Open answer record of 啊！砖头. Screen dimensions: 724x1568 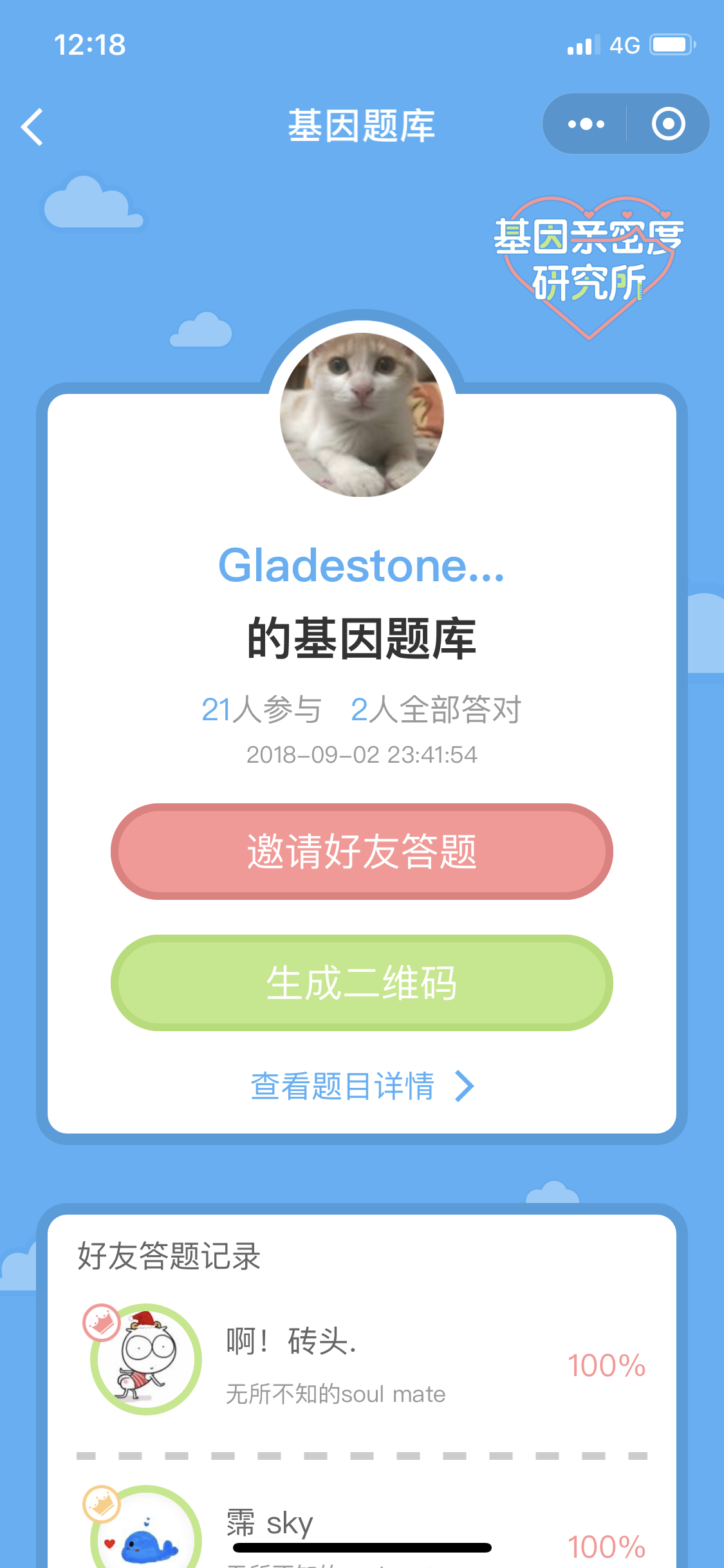(x=362, y=1360)
